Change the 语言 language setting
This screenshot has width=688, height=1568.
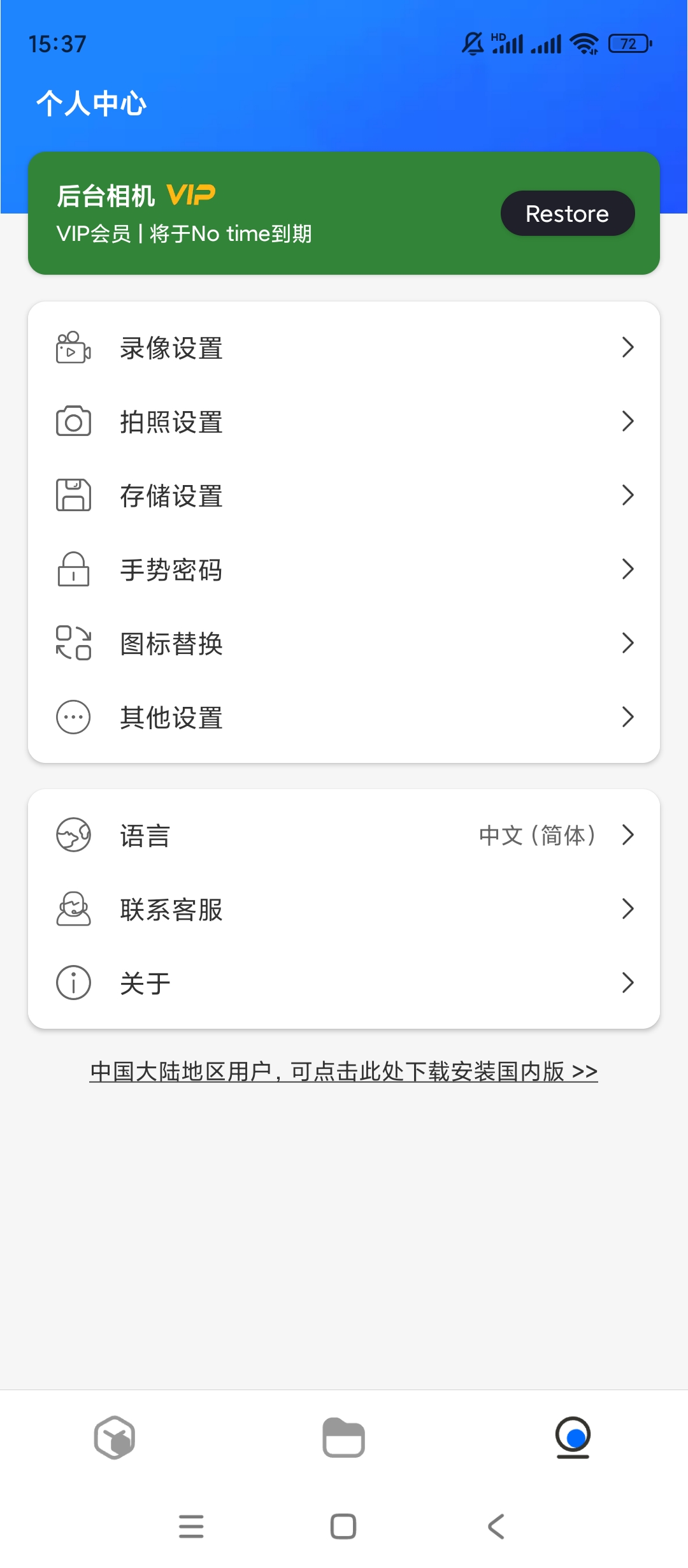[344, 836]
